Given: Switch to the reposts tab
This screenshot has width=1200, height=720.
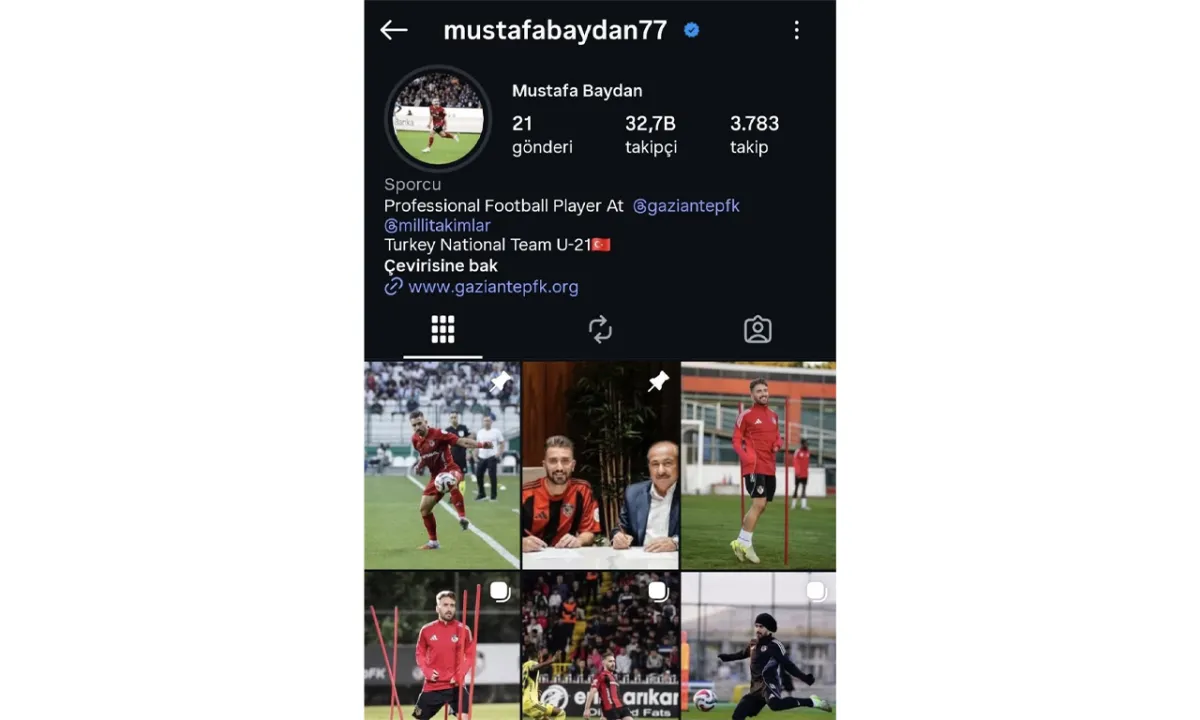Looking at the screenshot, I should pyautogui.click(x=600, y=329).
